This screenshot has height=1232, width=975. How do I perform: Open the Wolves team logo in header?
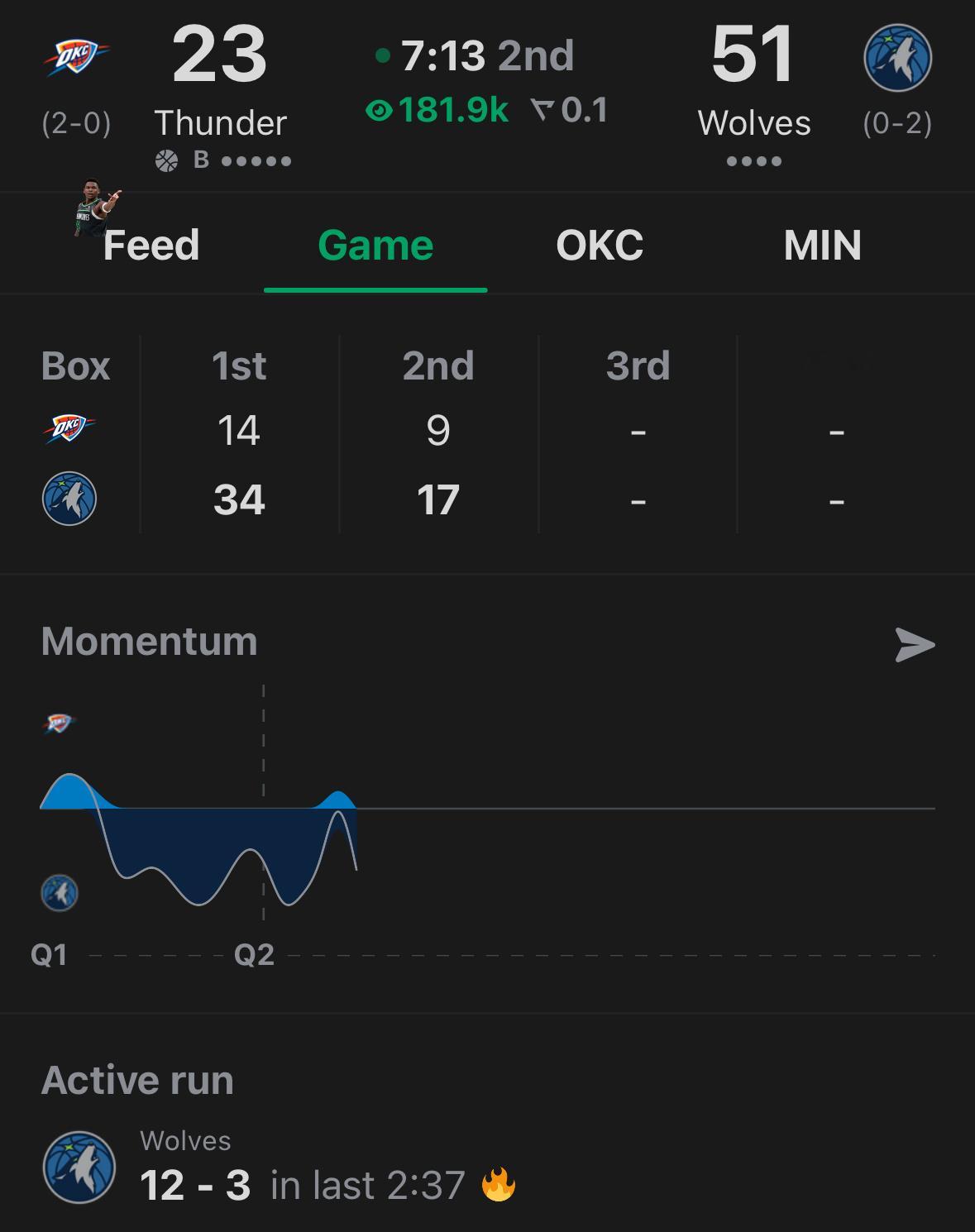(x=897, y=58)
